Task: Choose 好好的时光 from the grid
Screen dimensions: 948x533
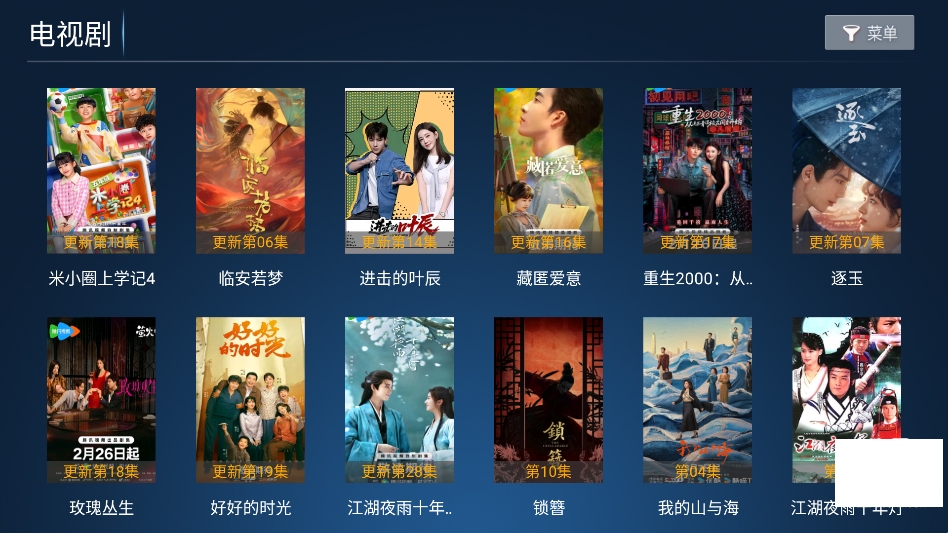Action: point(250,400)
